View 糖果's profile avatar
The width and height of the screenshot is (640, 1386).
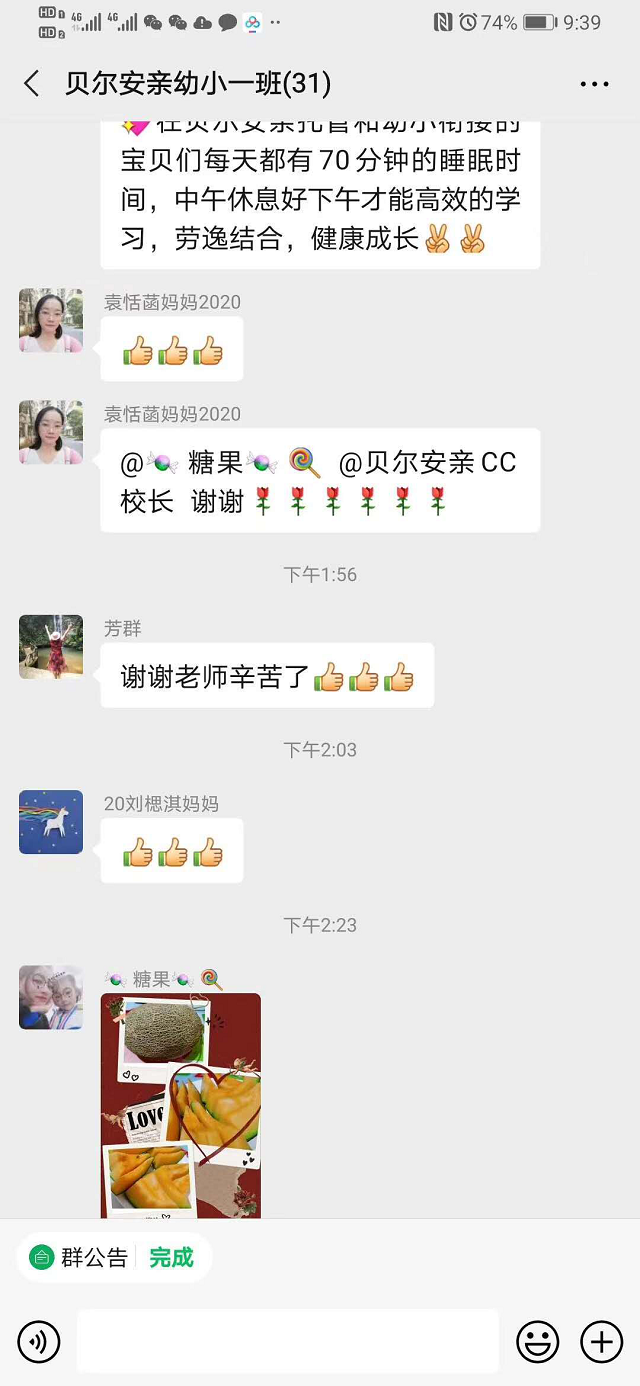[x=51, y=997]
